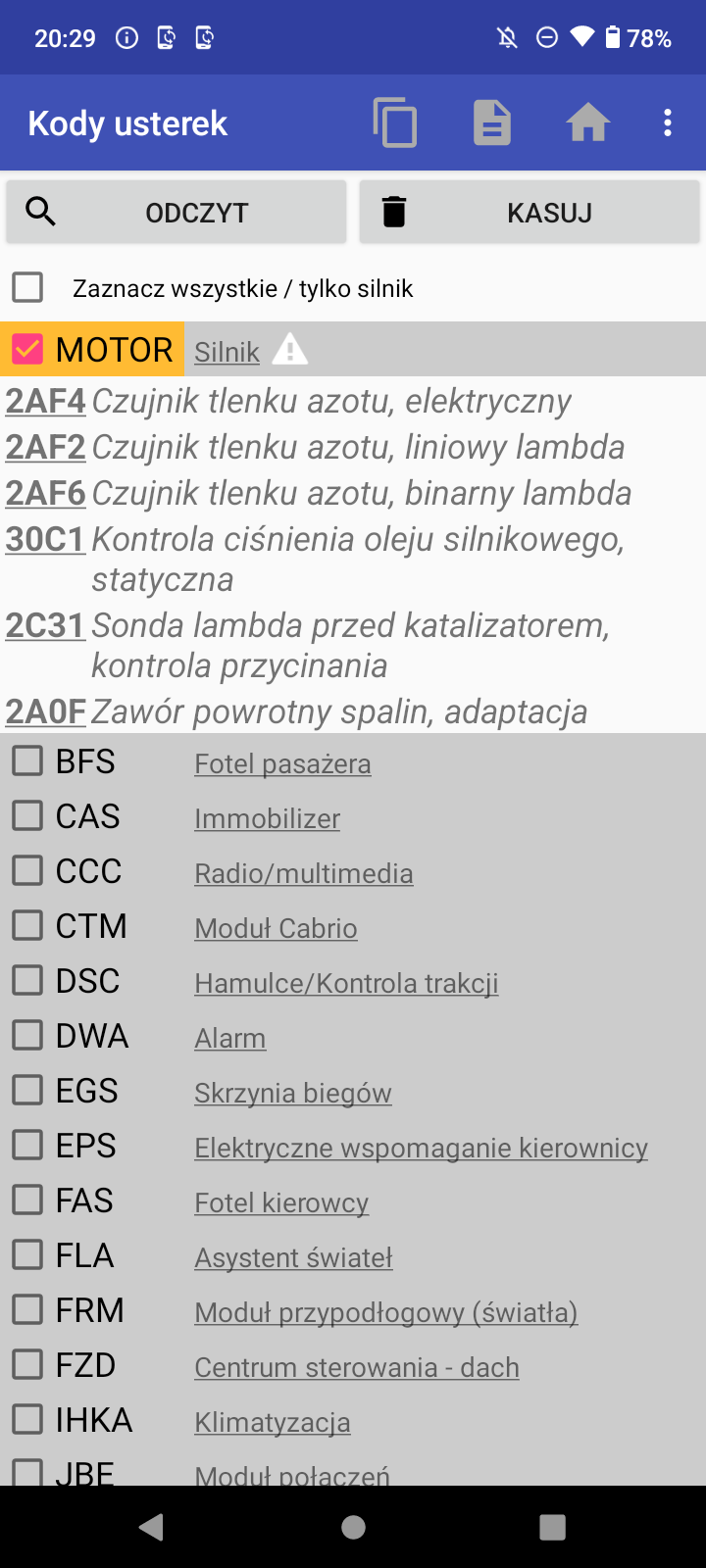The image size is (706, 1568).
Task: Select the FRM module checkbox
Action: click(x=27, y=1309)
